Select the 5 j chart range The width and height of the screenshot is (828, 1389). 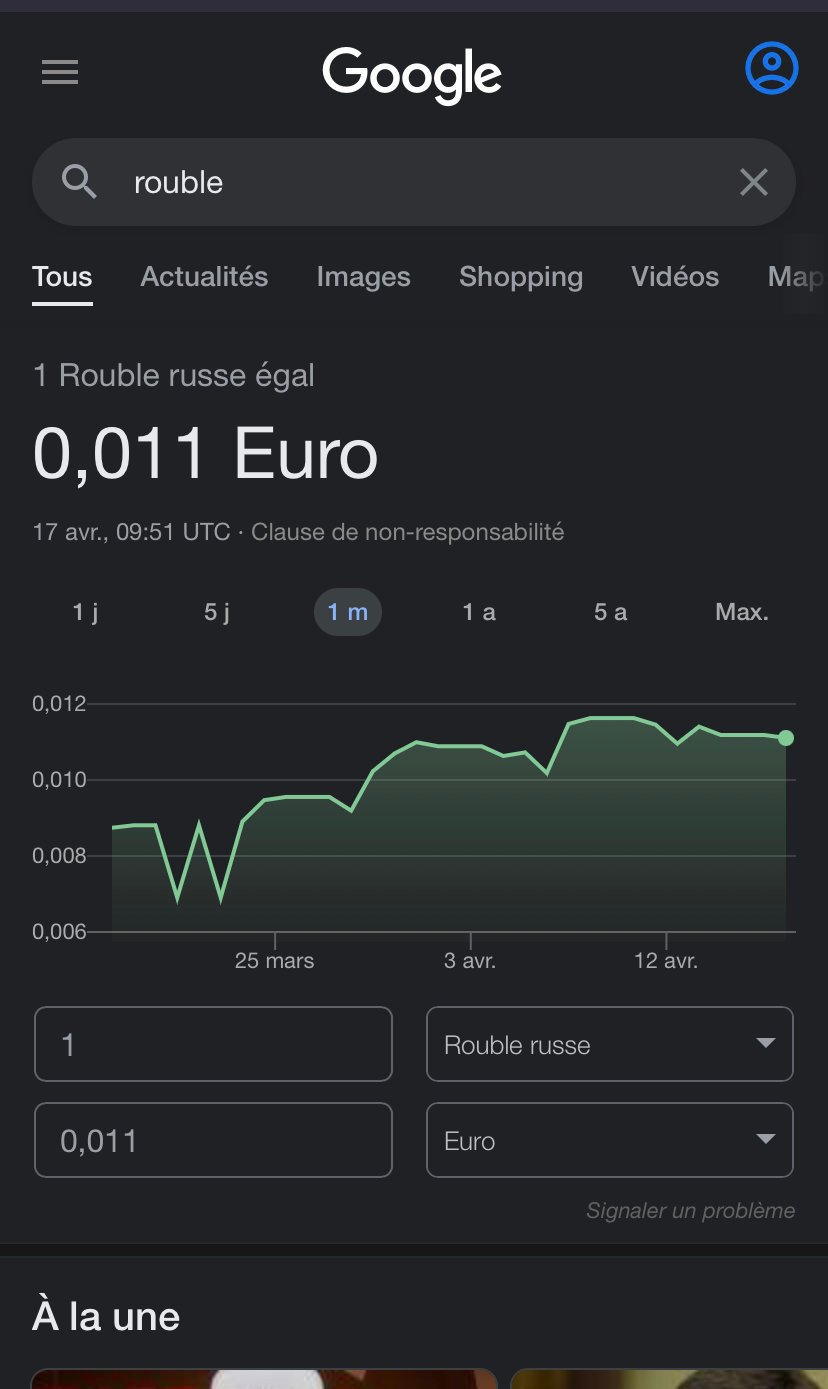(x=217, y=612)
